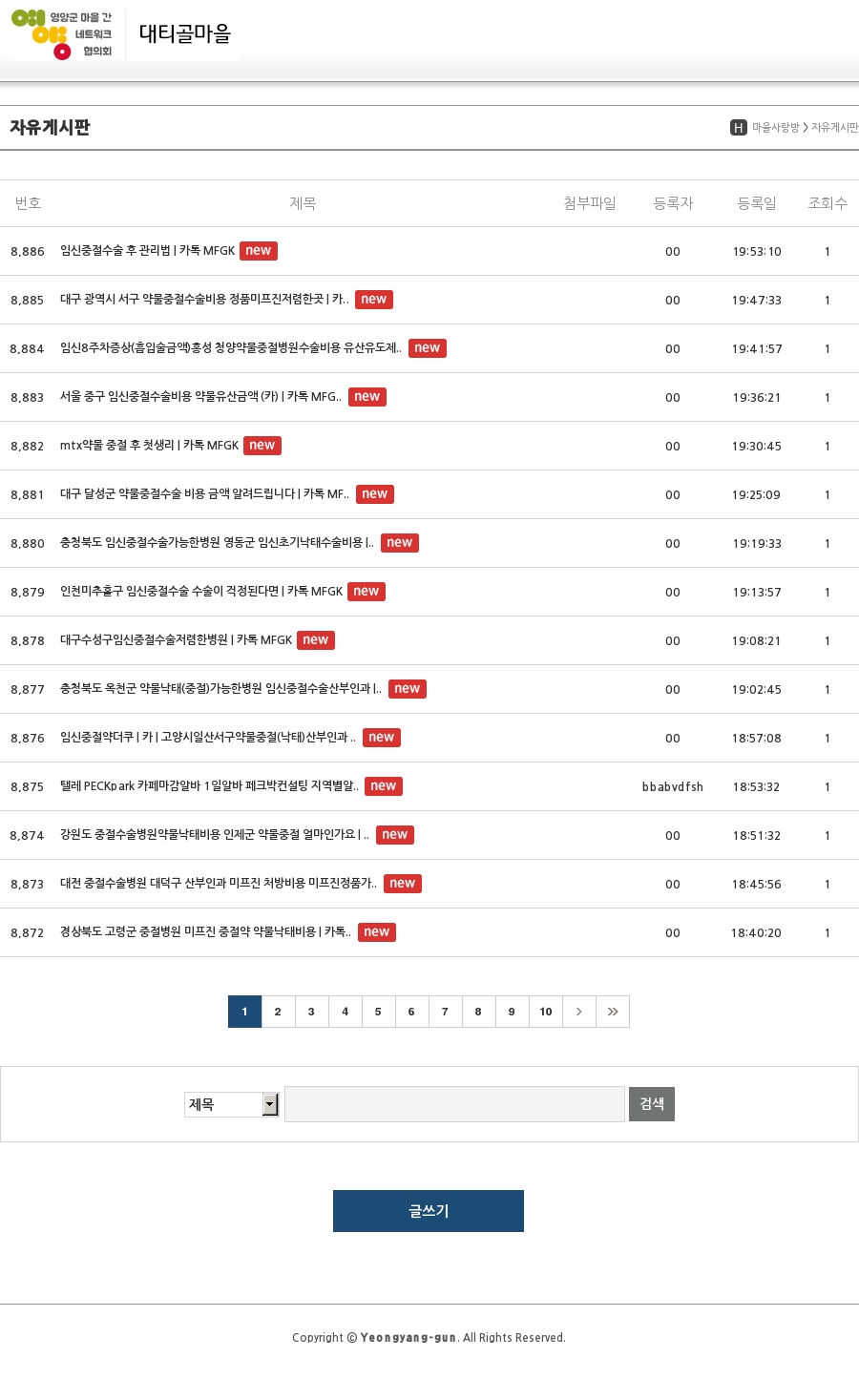The image size is (859, 1400).
Task: Focus the search keyword text field
Action: (454, 1104)
